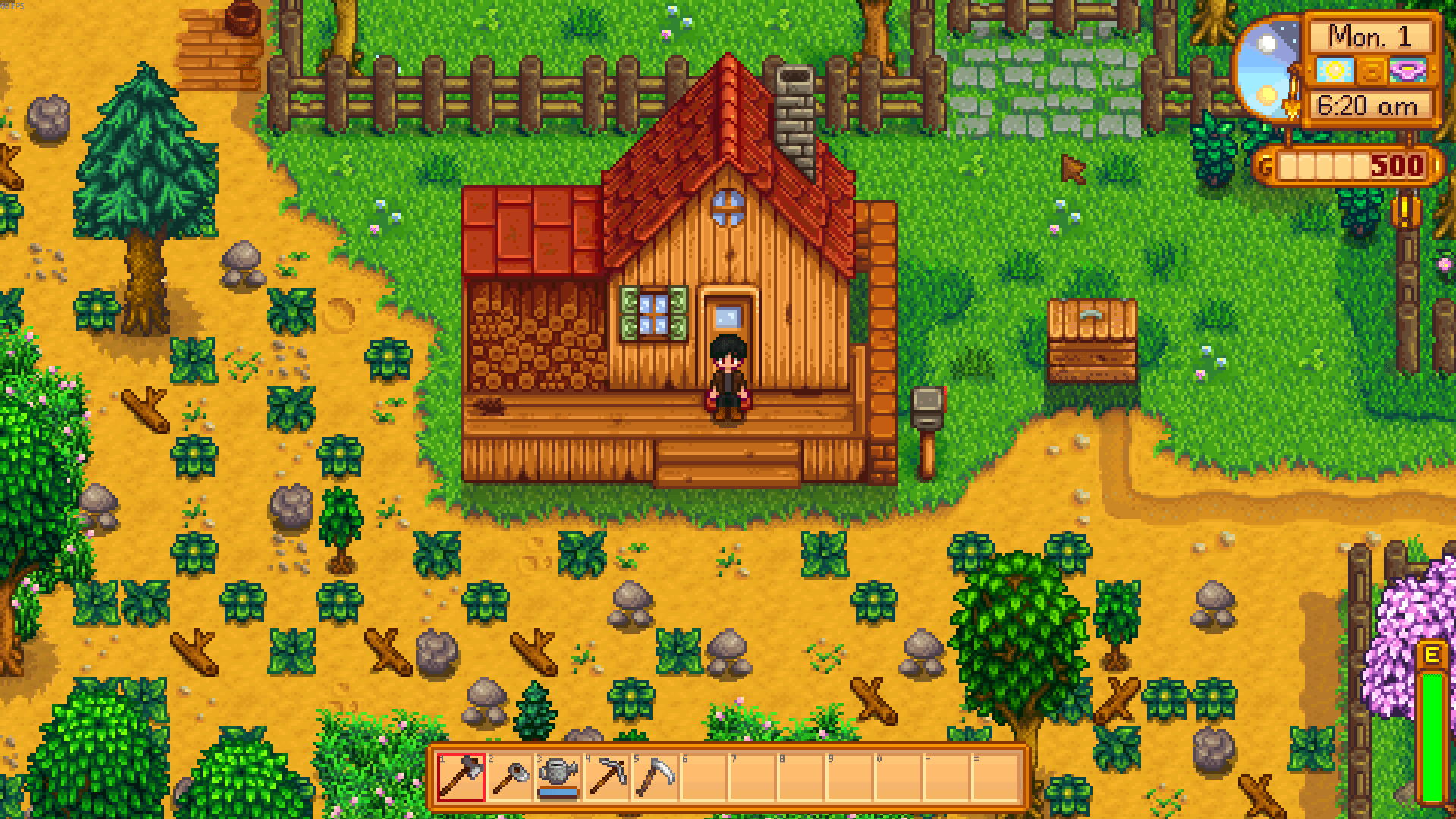Open the wooden shipping bin
This screenshot has height=819, width=1456.
coord(1092,339)
